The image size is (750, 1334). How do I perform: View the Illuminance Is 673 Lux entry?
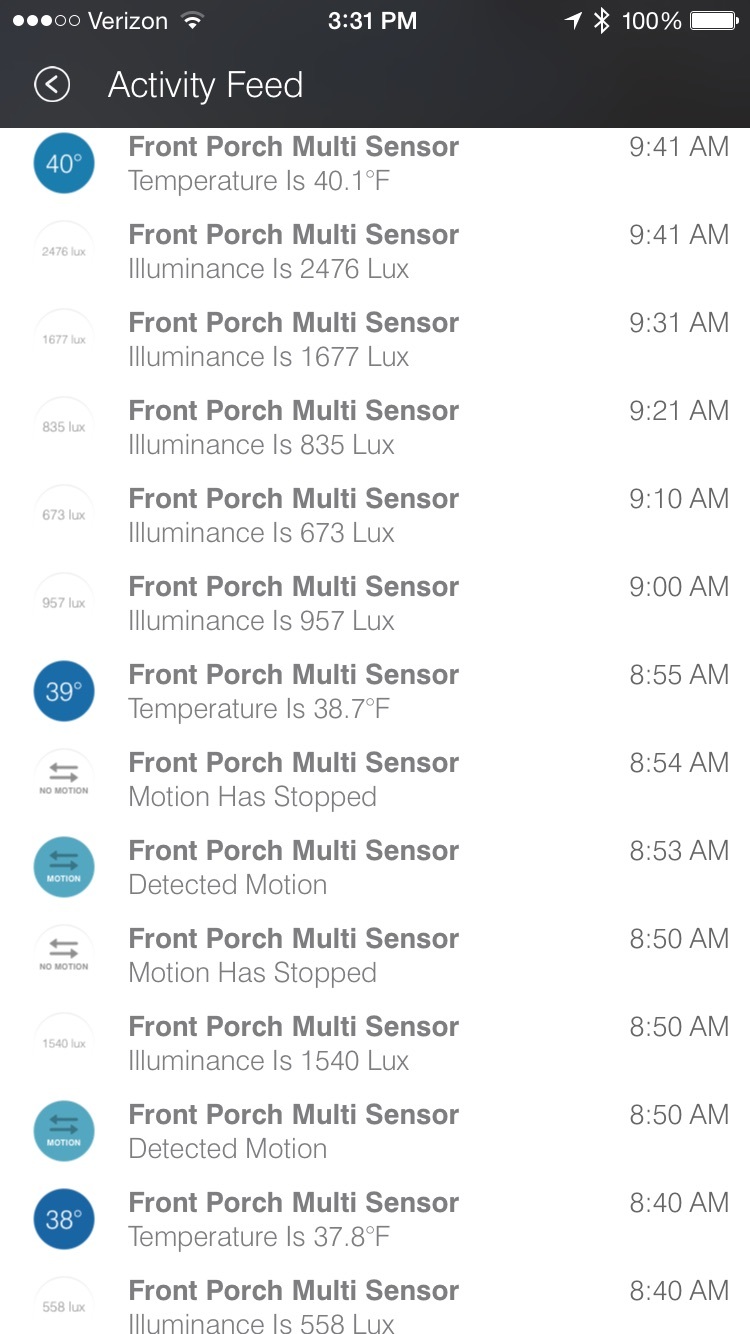point(375,515)
